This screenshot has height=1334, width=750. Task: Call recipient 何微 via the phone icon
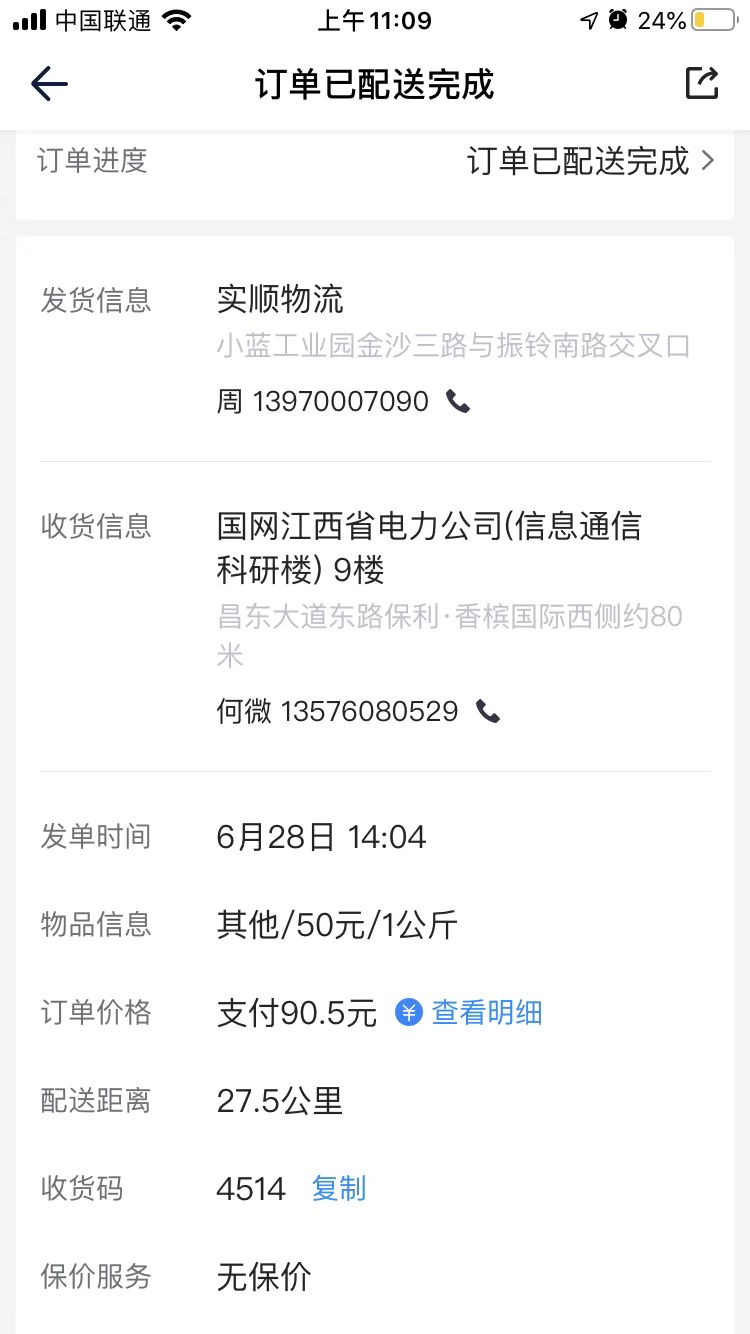[x=488, y=712]
